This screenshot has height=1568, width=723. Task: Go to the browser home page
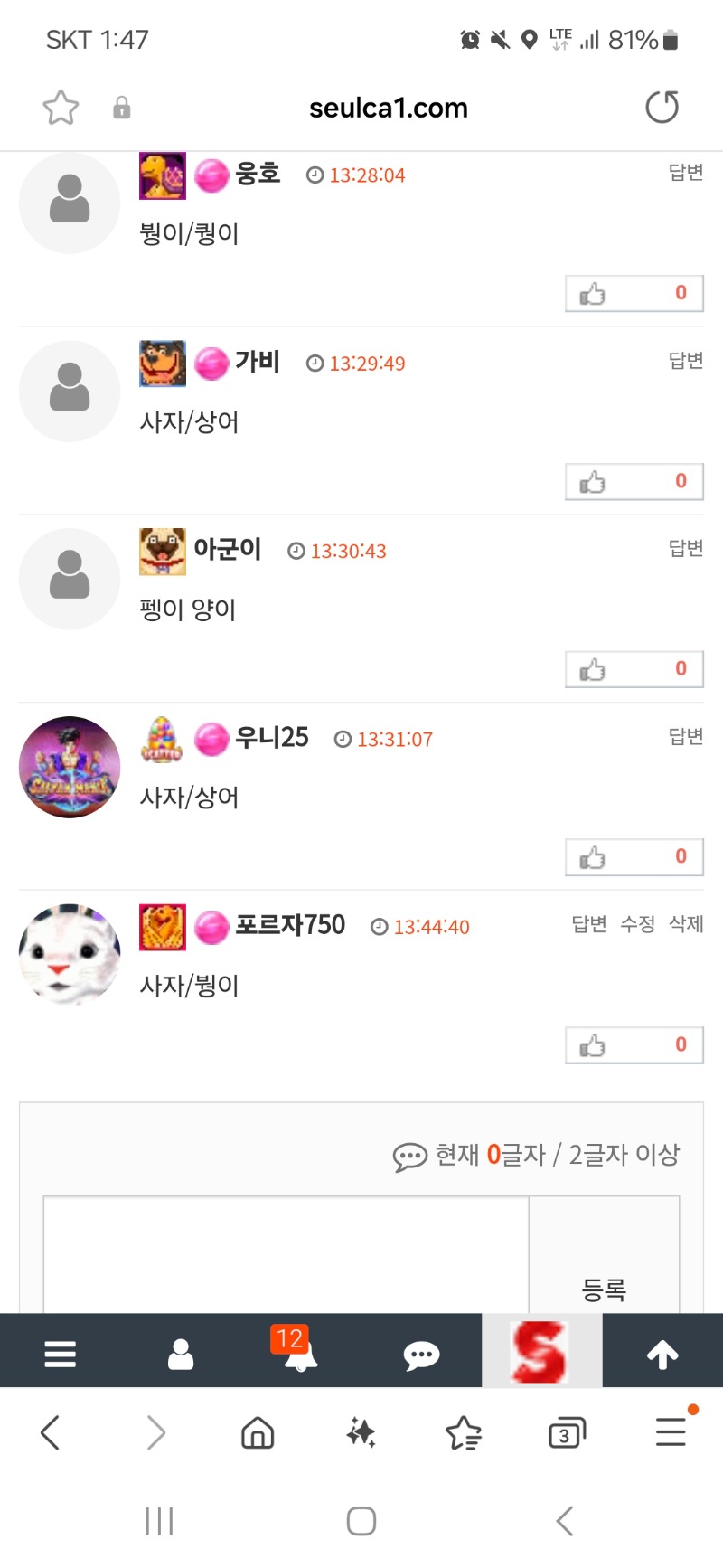pyautogui.click(x=258, y=1433)
